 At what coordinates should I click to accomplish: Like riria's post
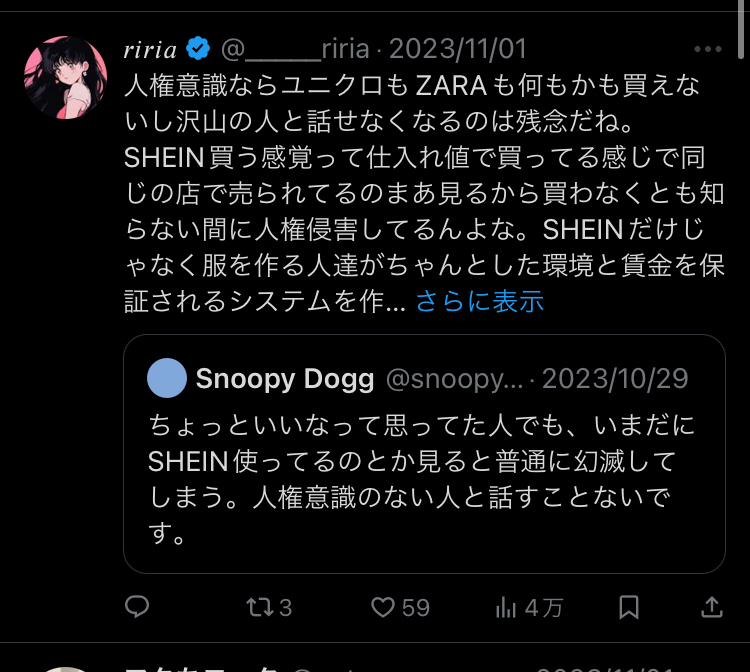[x=400, y=606]
